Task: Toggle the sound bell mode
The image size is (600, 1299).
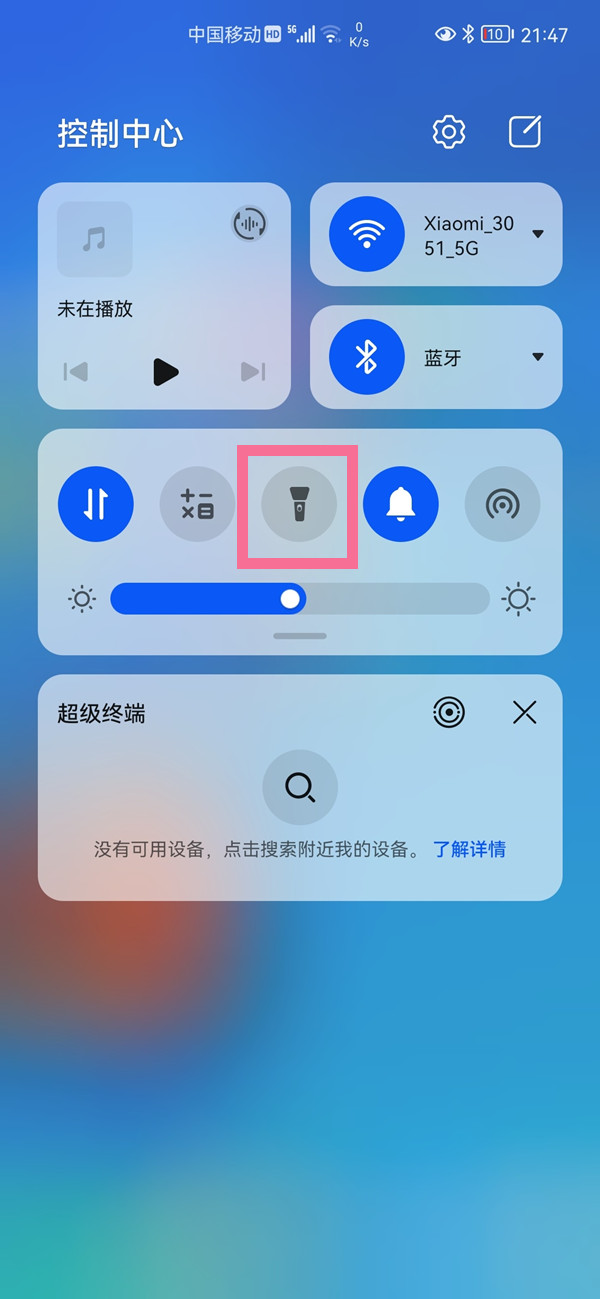Action: click(400, 504)
